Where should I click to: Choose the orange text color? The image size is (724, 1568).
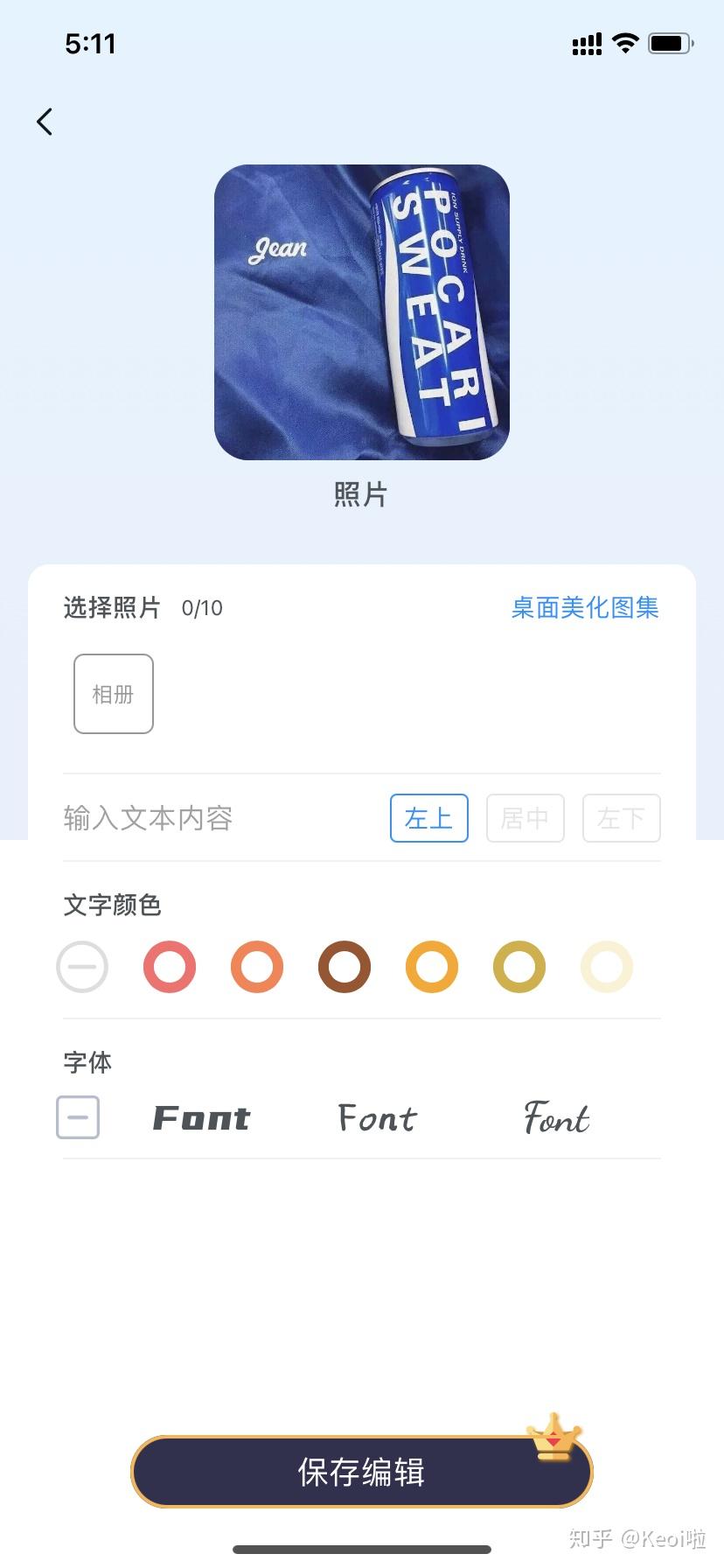(x=257, y=967)
